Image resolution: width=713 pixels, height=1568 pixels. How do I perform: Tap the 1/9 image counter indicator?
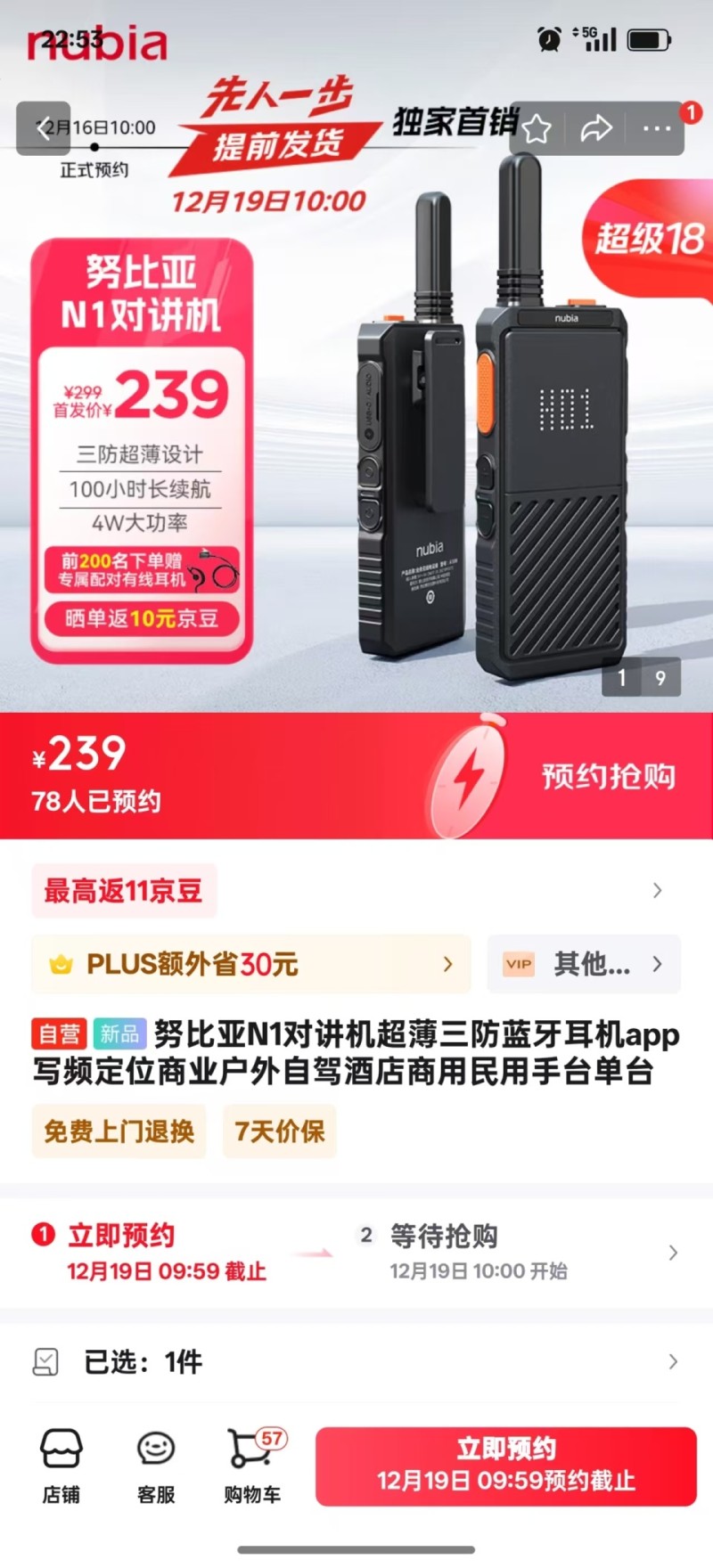click(x=640, y=677)
